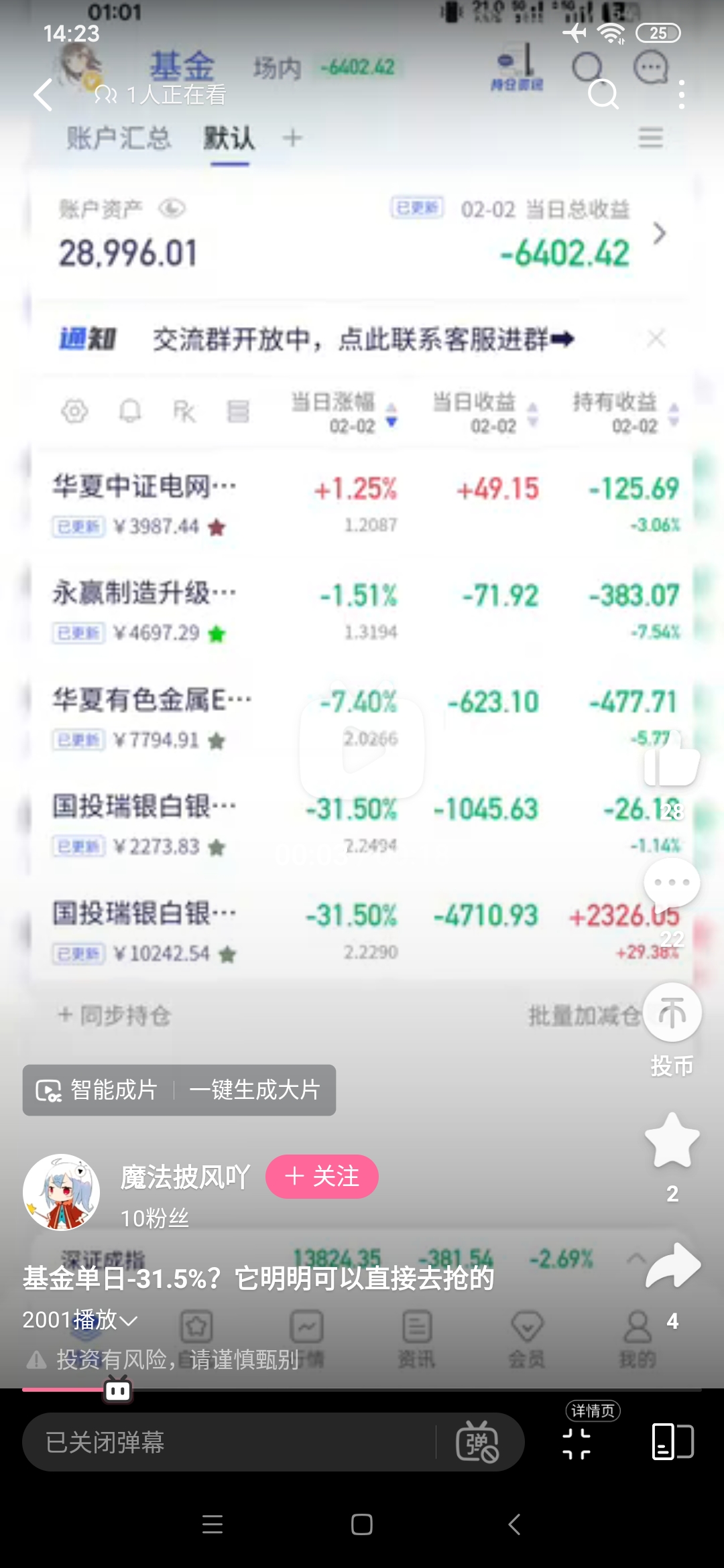This screenshot has width=724, height=1568.
Task: Share this video
Action: point(672,1266)
